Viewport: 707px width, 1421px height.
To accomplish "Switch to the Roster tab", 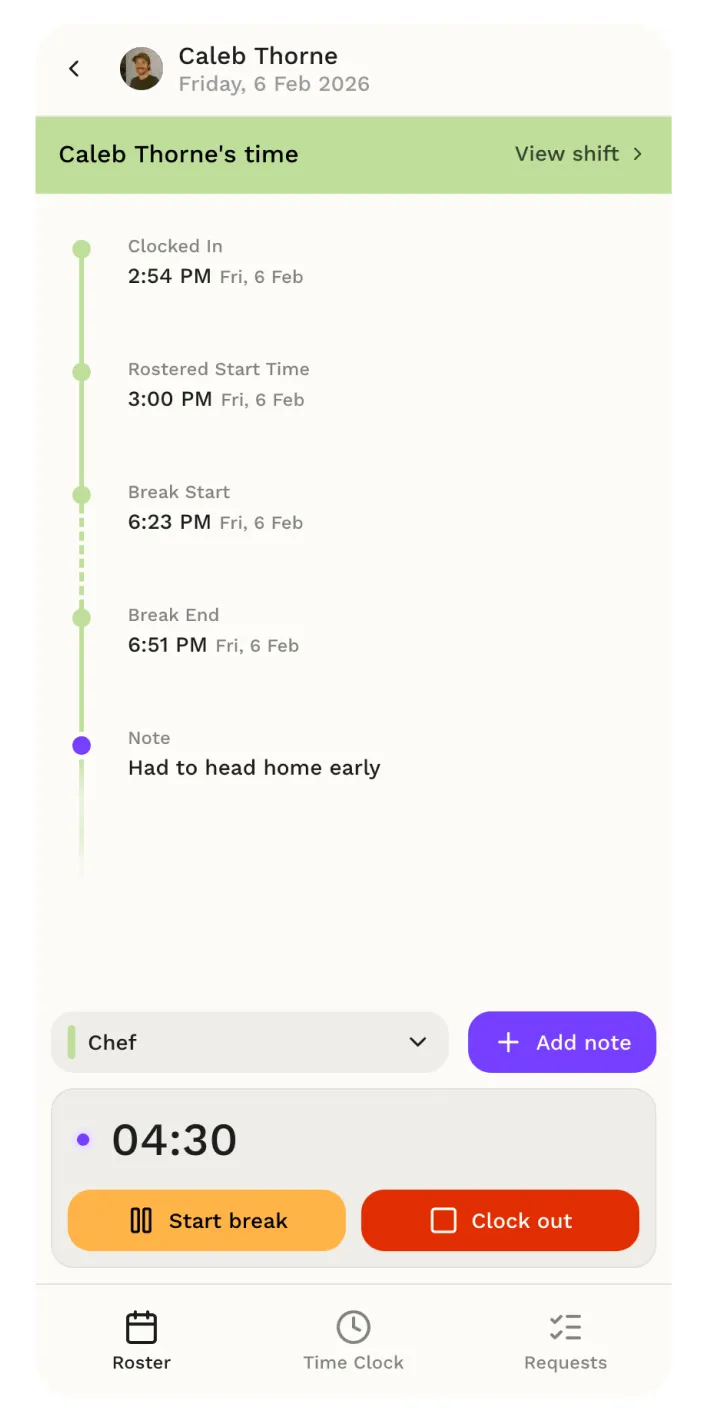I will pos(141,1341).
